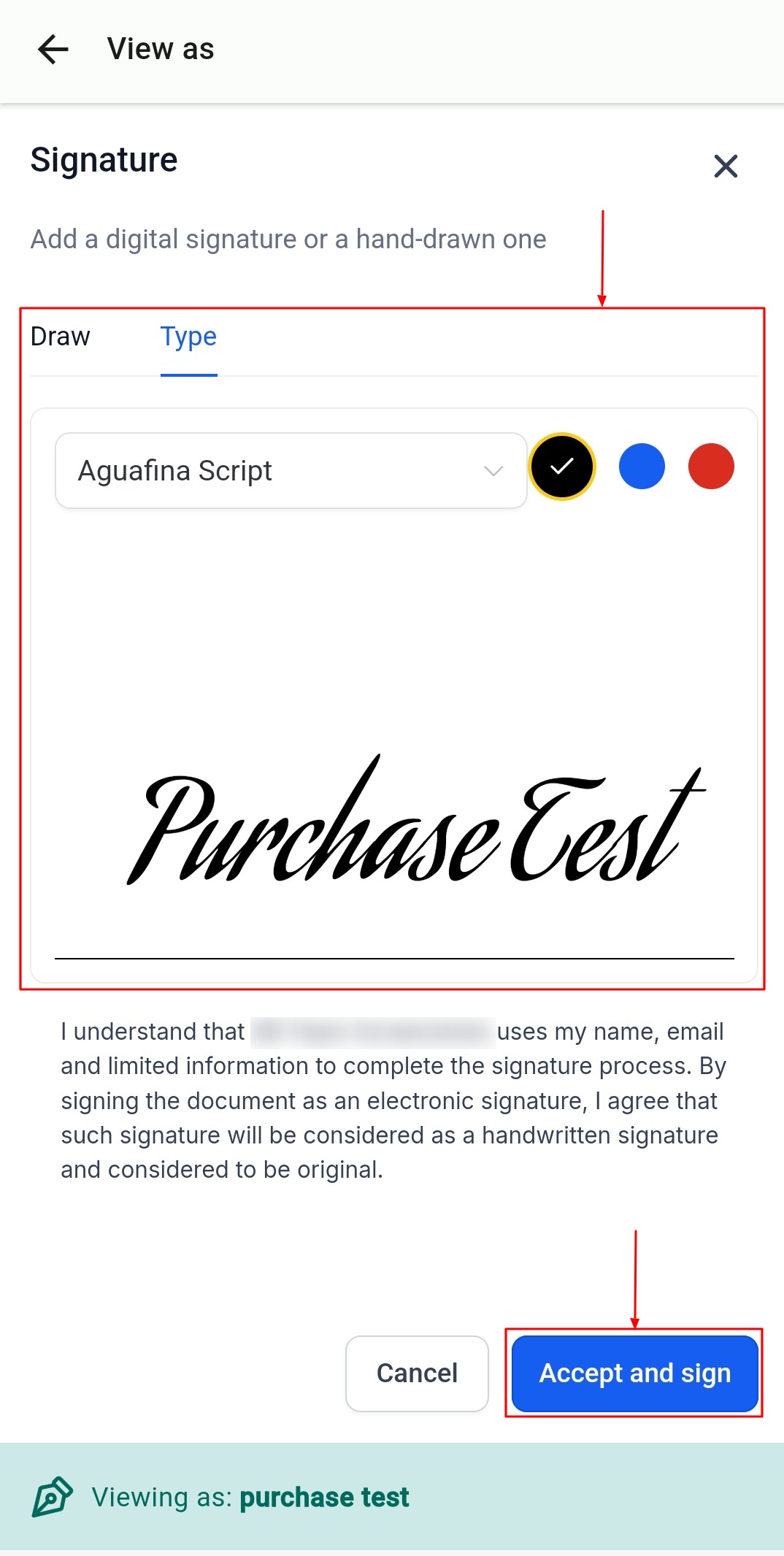Go back from View as screen
Viewport: 784px width, 1556px height.
point(53,50)
